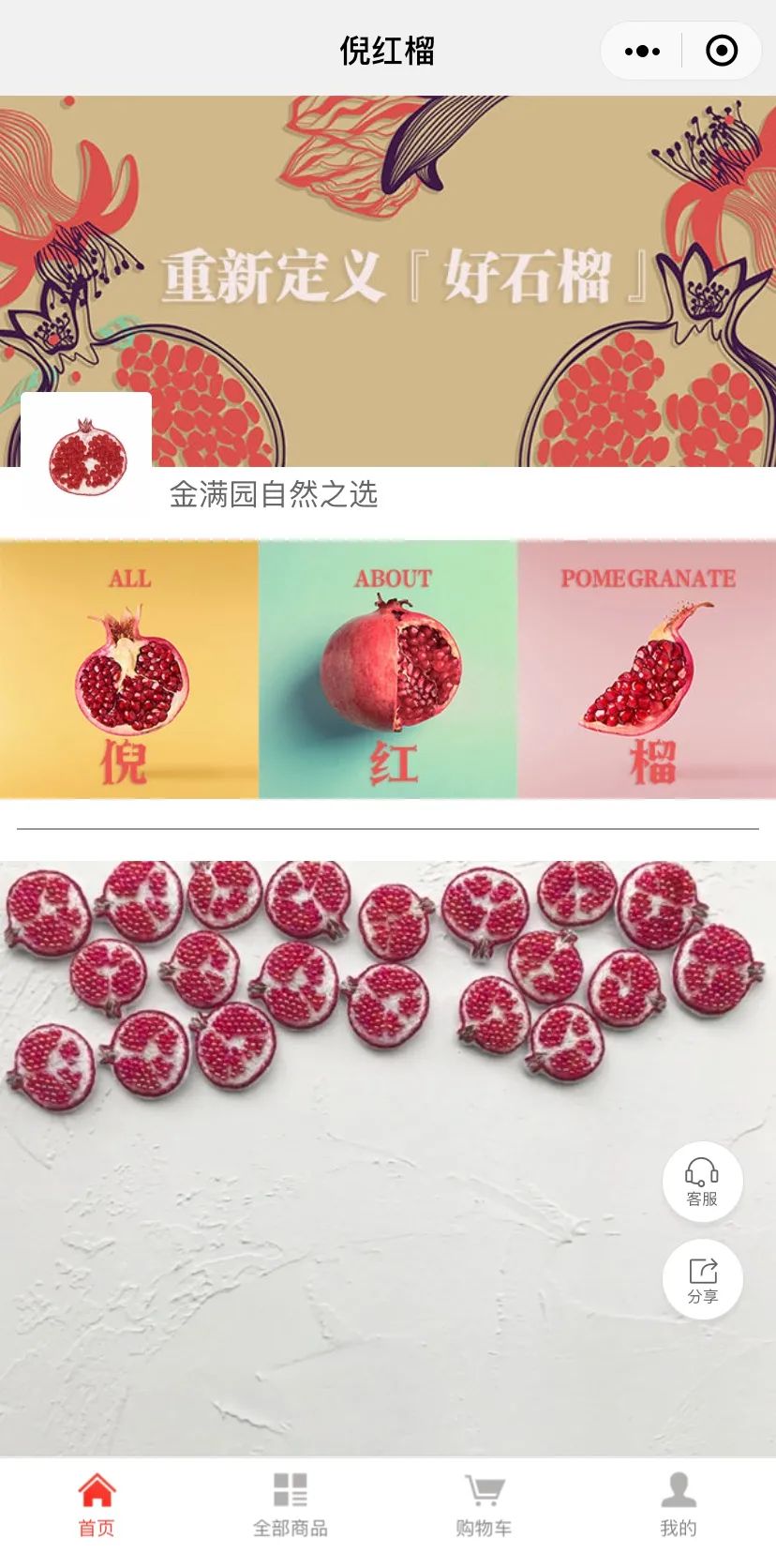776x1568 pixels.
Task: Open the ALL 倪 category tile
Action: 129,670
